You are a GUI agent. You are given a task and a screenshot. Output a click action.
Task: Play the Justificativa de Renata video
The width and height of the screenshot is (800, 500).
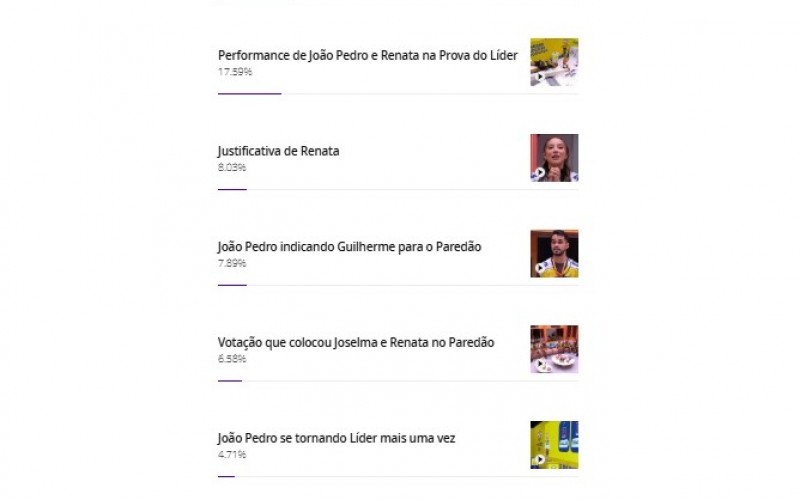coord(554,158)
